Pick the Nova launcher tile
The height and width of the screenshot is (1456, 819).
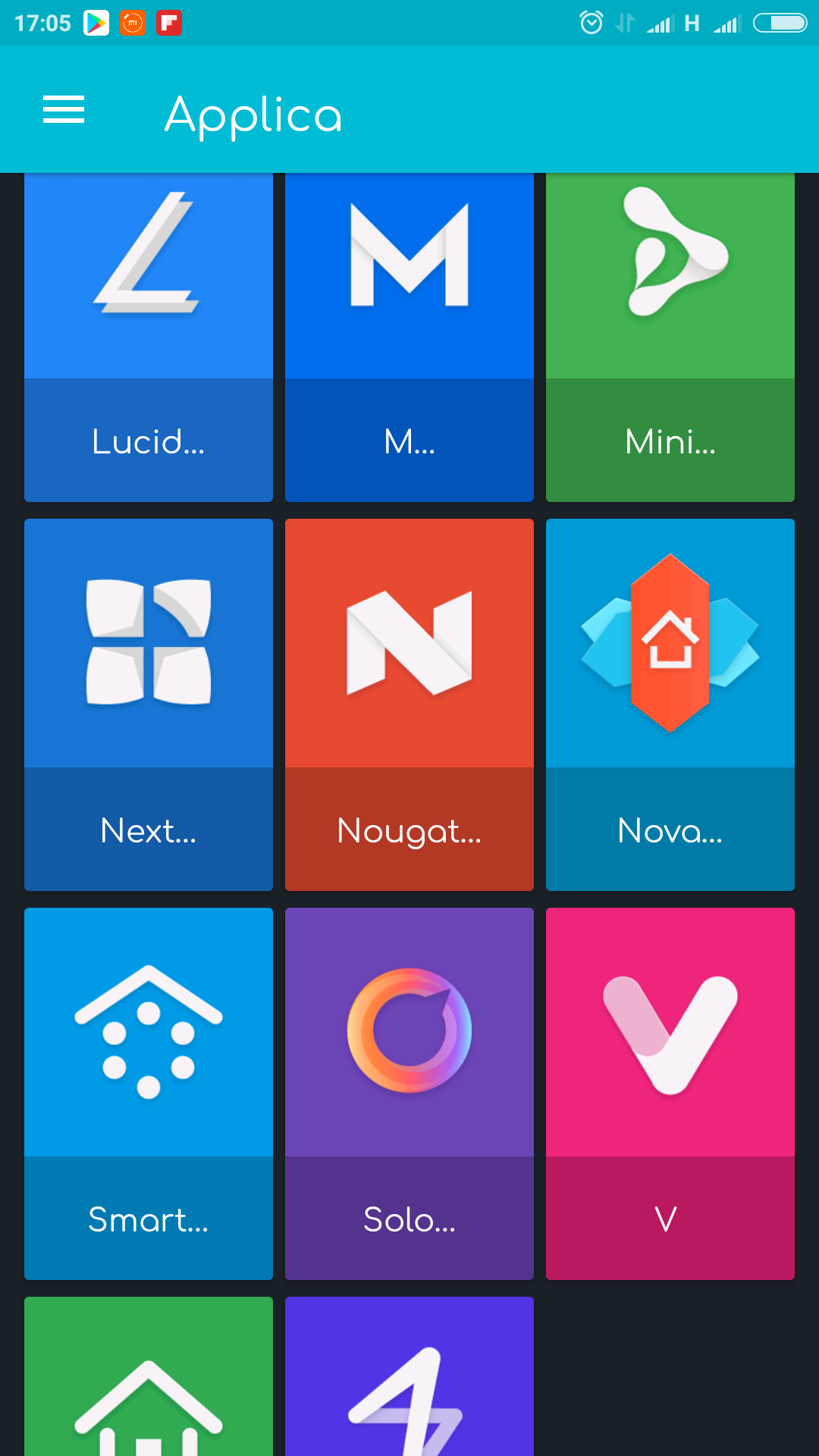[670, 704]
